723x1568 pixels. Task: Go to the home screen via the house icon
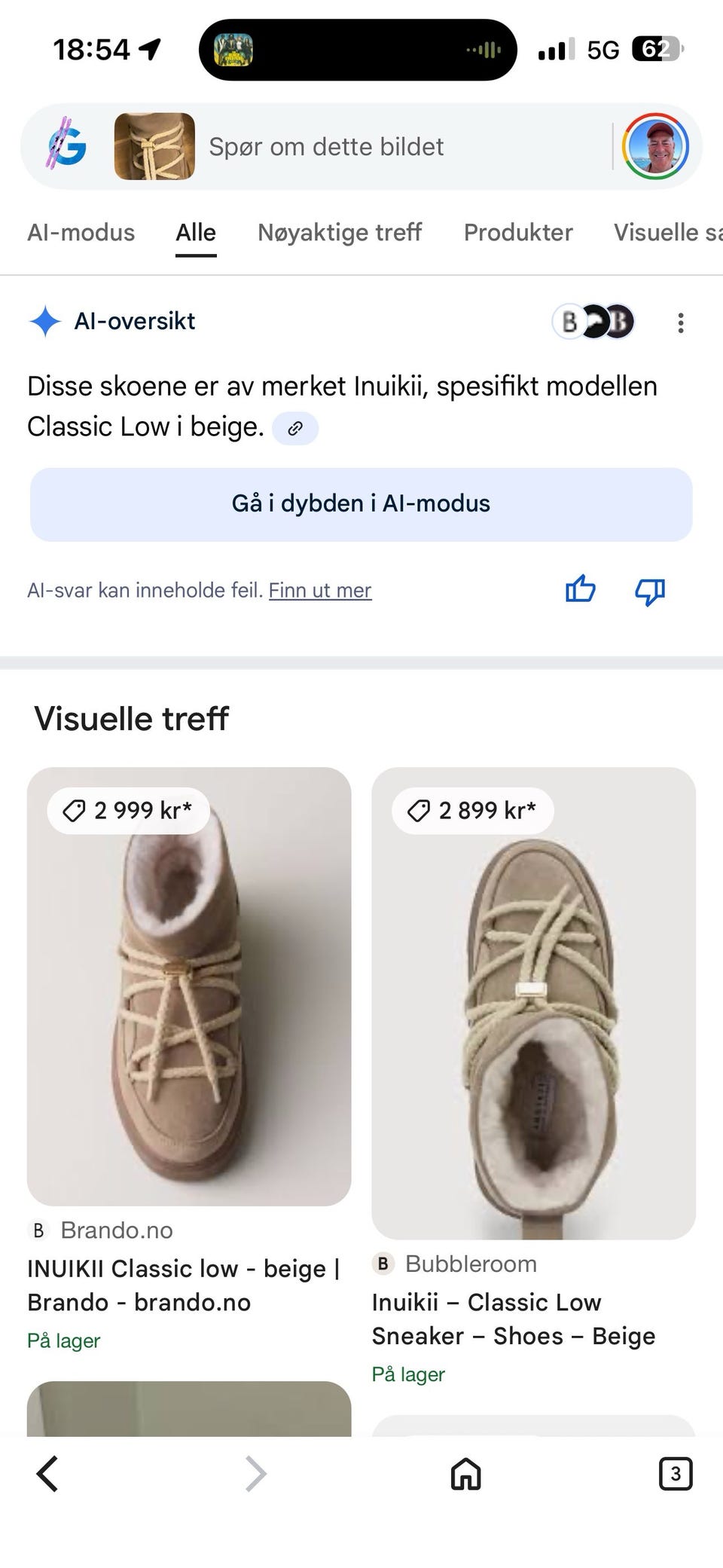465,1474
